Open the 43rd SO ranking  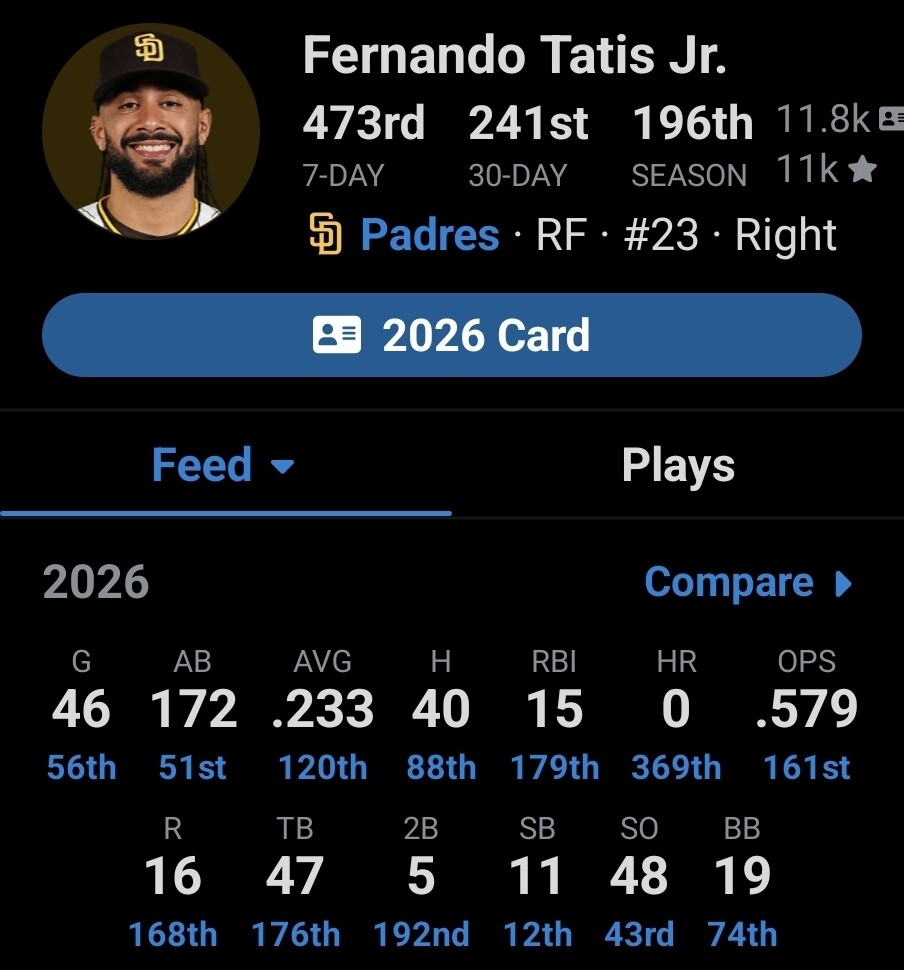[639, 934]
